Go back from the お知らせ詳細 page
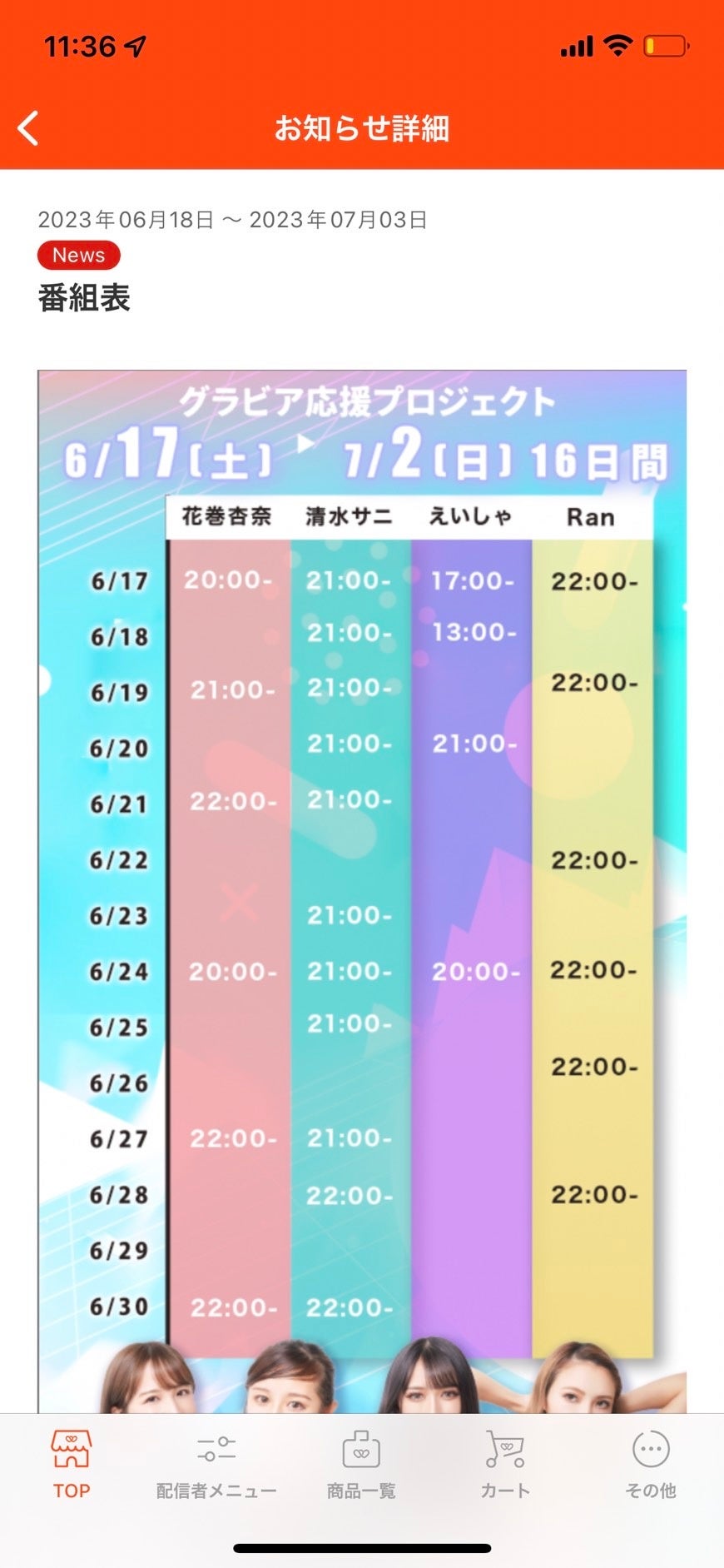724x1568 pixels. point(29,129)
